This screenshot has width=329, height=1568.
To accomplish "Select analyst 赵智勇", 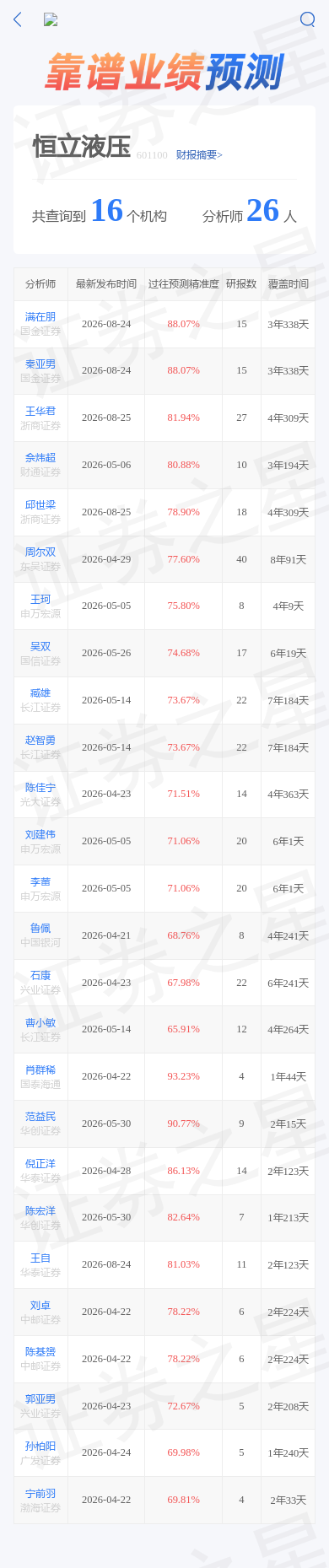I will point(40,741).
